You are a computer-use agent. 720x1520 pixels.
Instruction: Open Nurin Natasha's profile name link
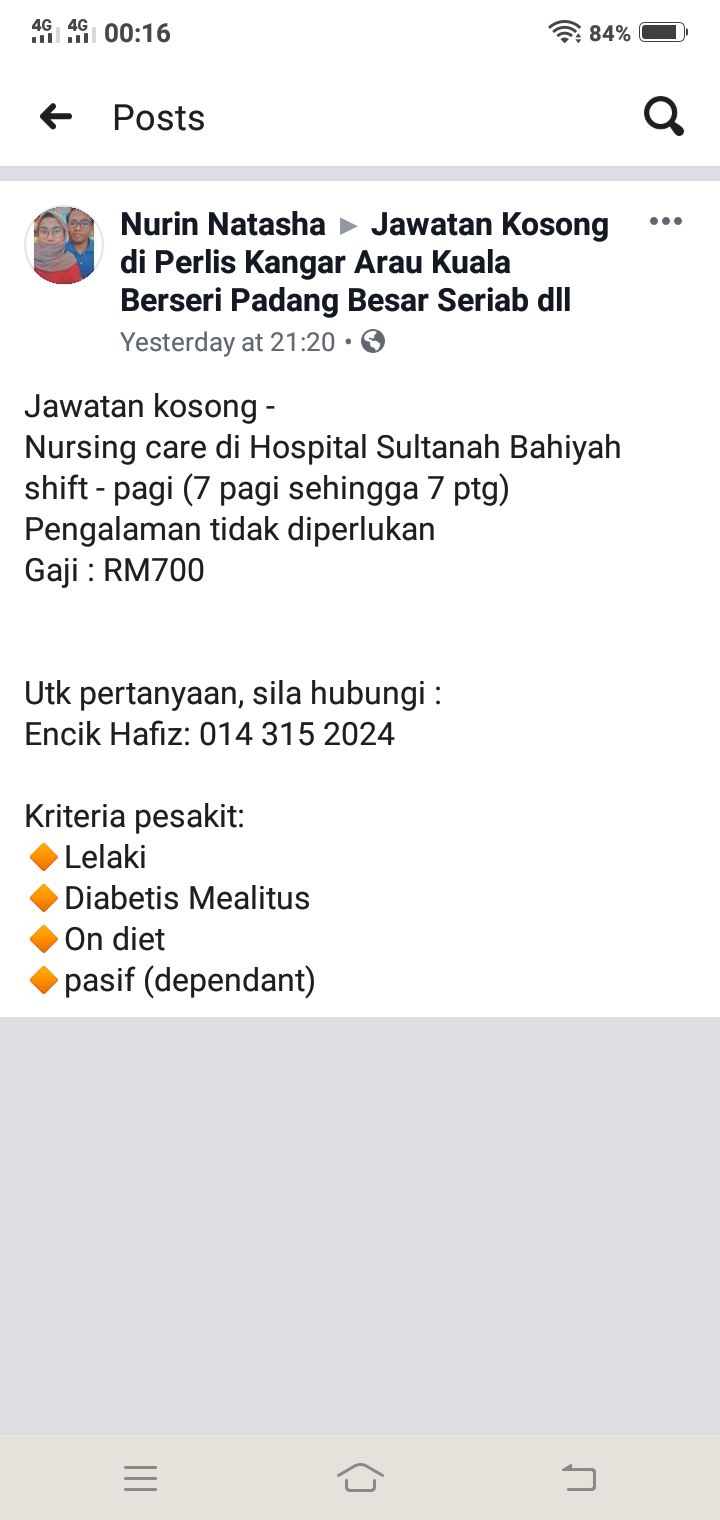[223, 224]
